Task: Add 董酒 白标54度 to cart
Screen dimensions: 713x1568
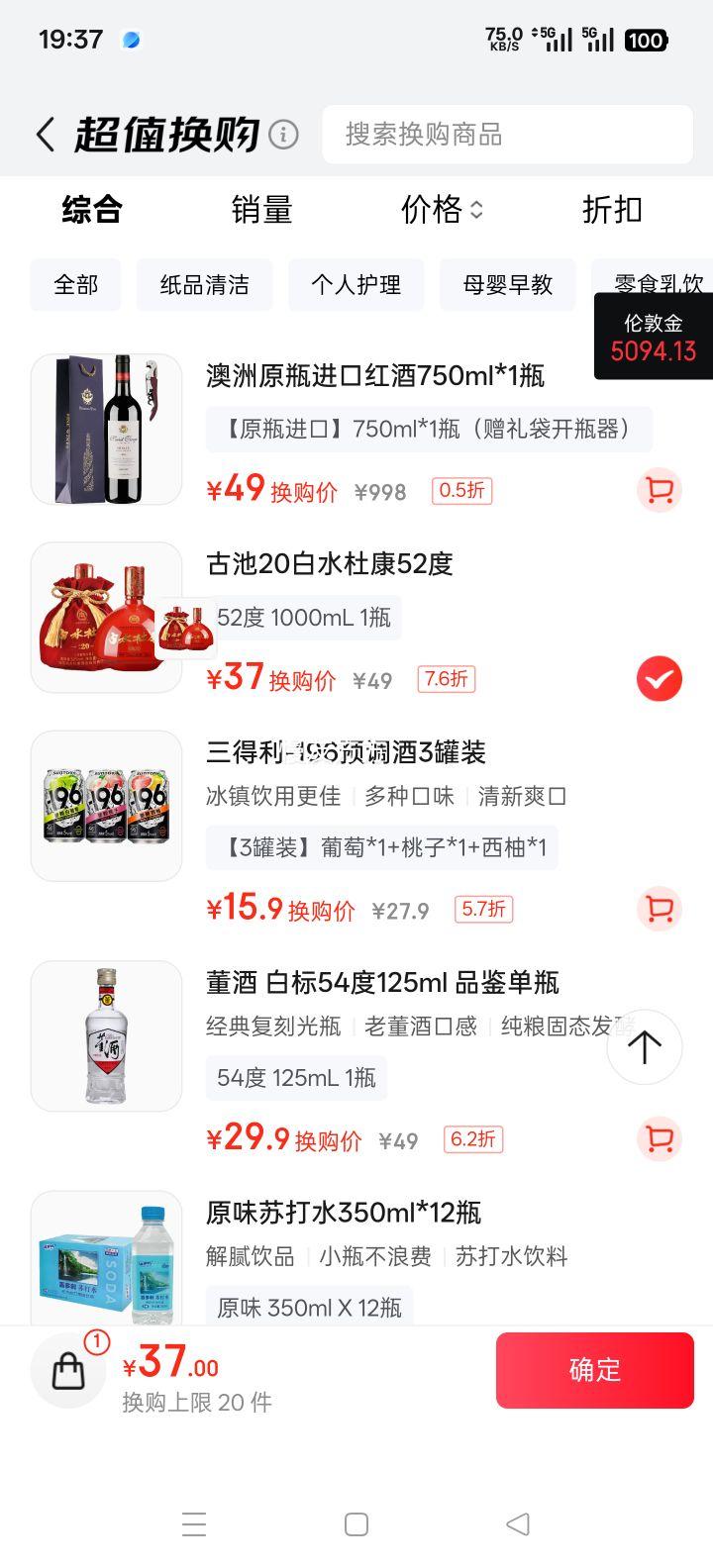Action: (x=659, y=1138)
